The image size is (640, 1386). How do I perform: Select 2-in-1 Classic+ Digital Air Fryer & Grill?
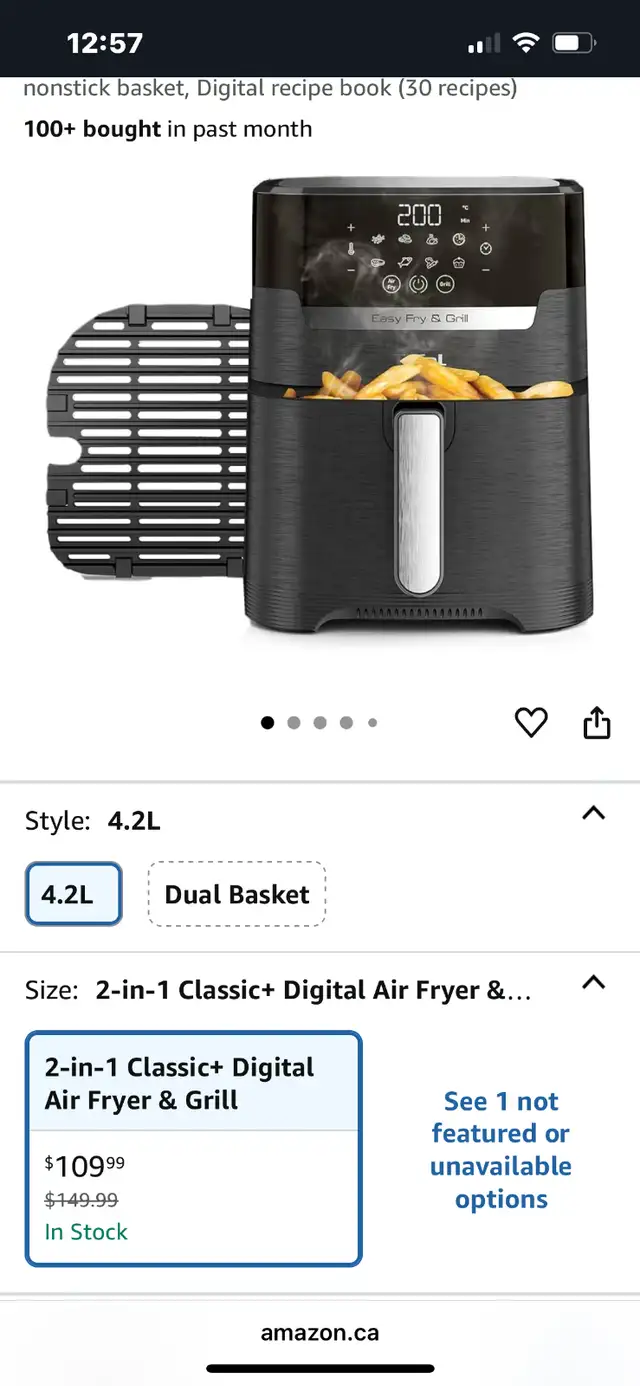193,1149
